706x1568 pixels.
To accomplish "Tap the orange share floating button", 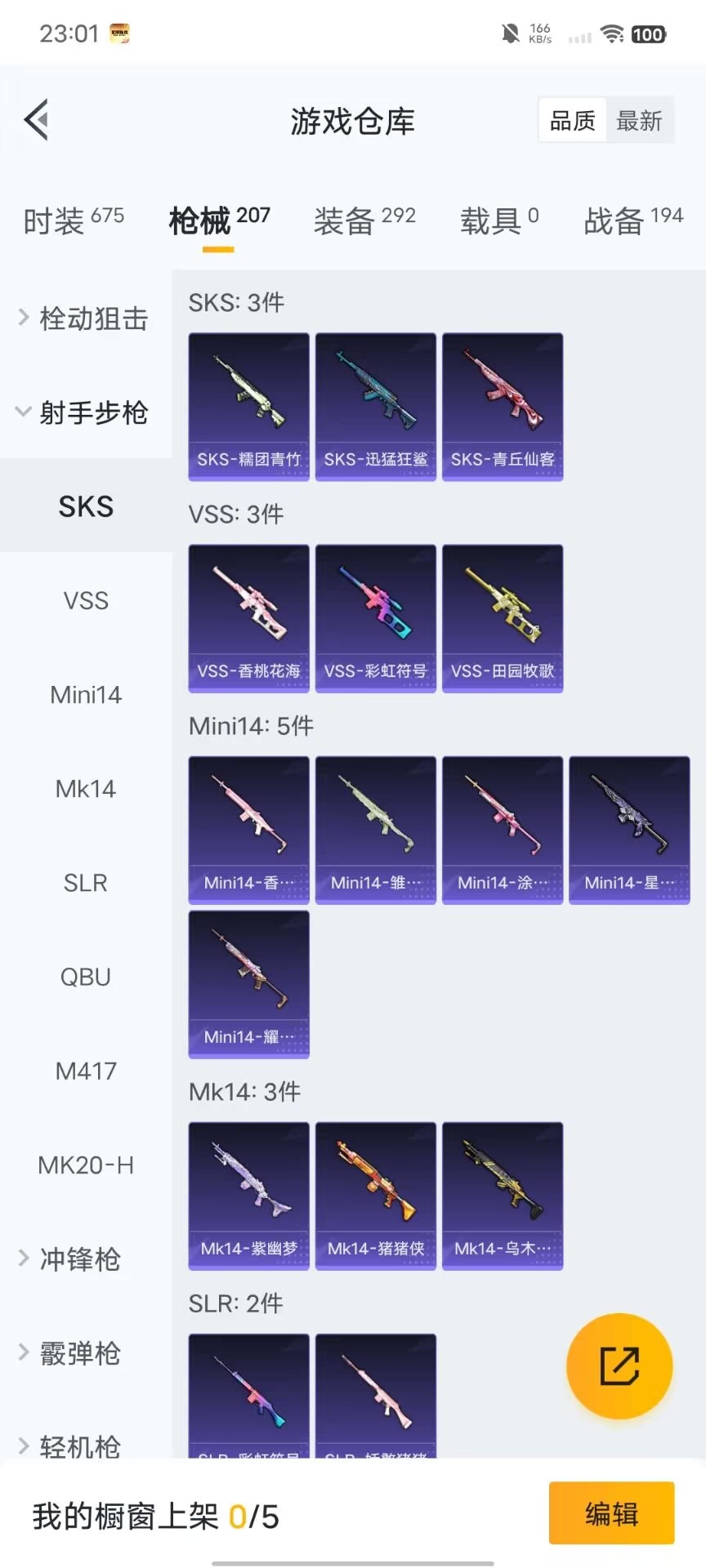I will (x=619, y=1366).
